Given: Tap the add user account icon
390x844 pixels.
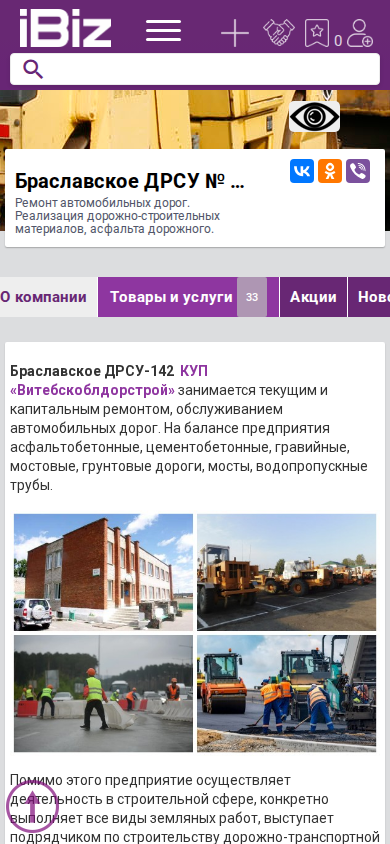Looking at the screenshot, I should tap(359, 33).
